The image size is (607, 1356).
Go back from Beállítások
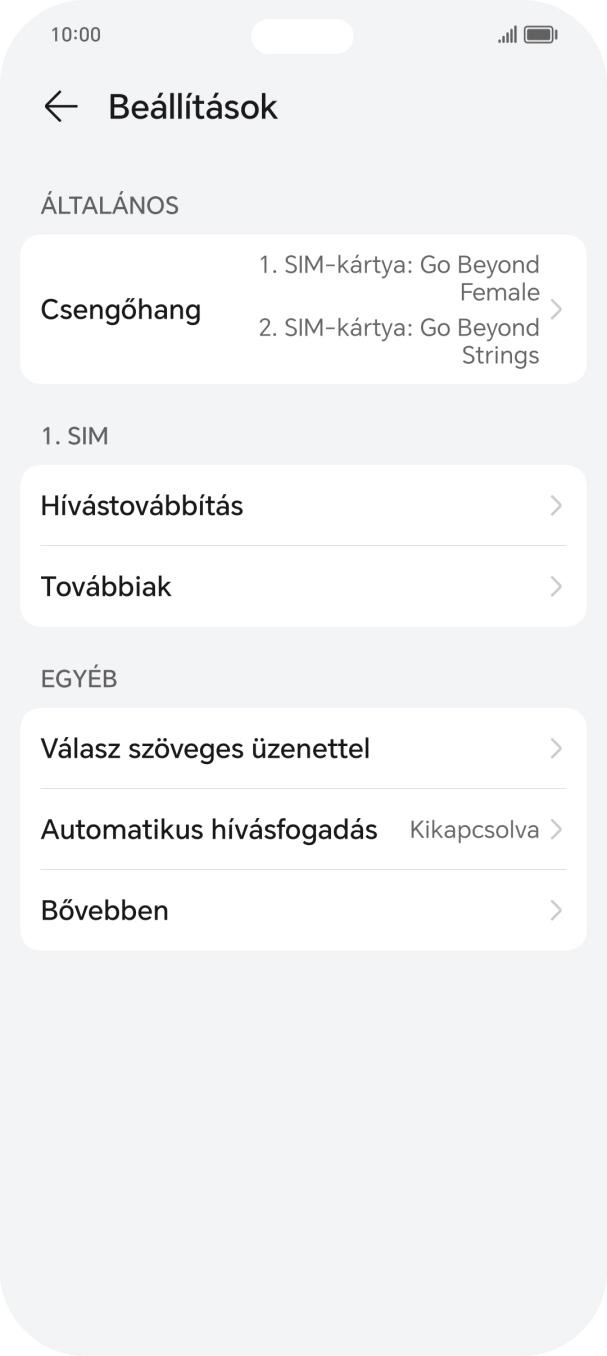coord(61,107)
